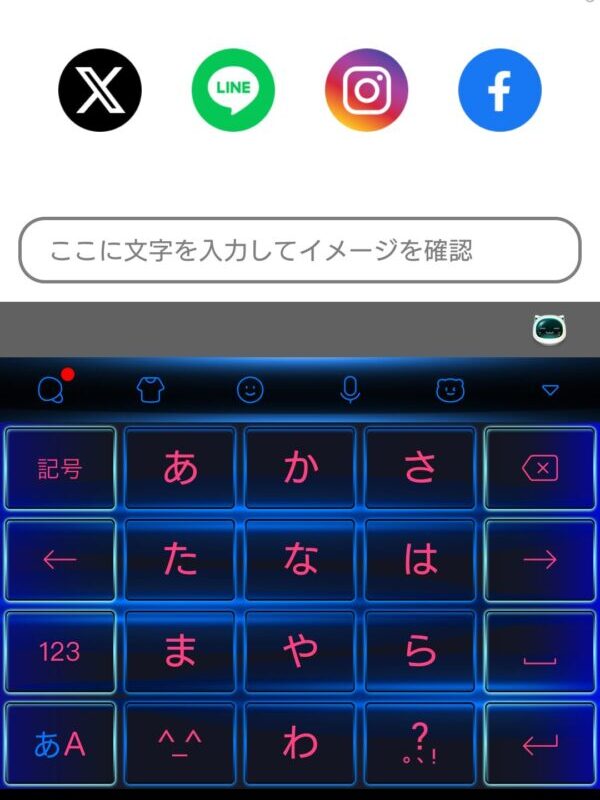This screenshot has width=600, height=800.
Task: Tap the robot mascot icon
Action: (549, 329)
